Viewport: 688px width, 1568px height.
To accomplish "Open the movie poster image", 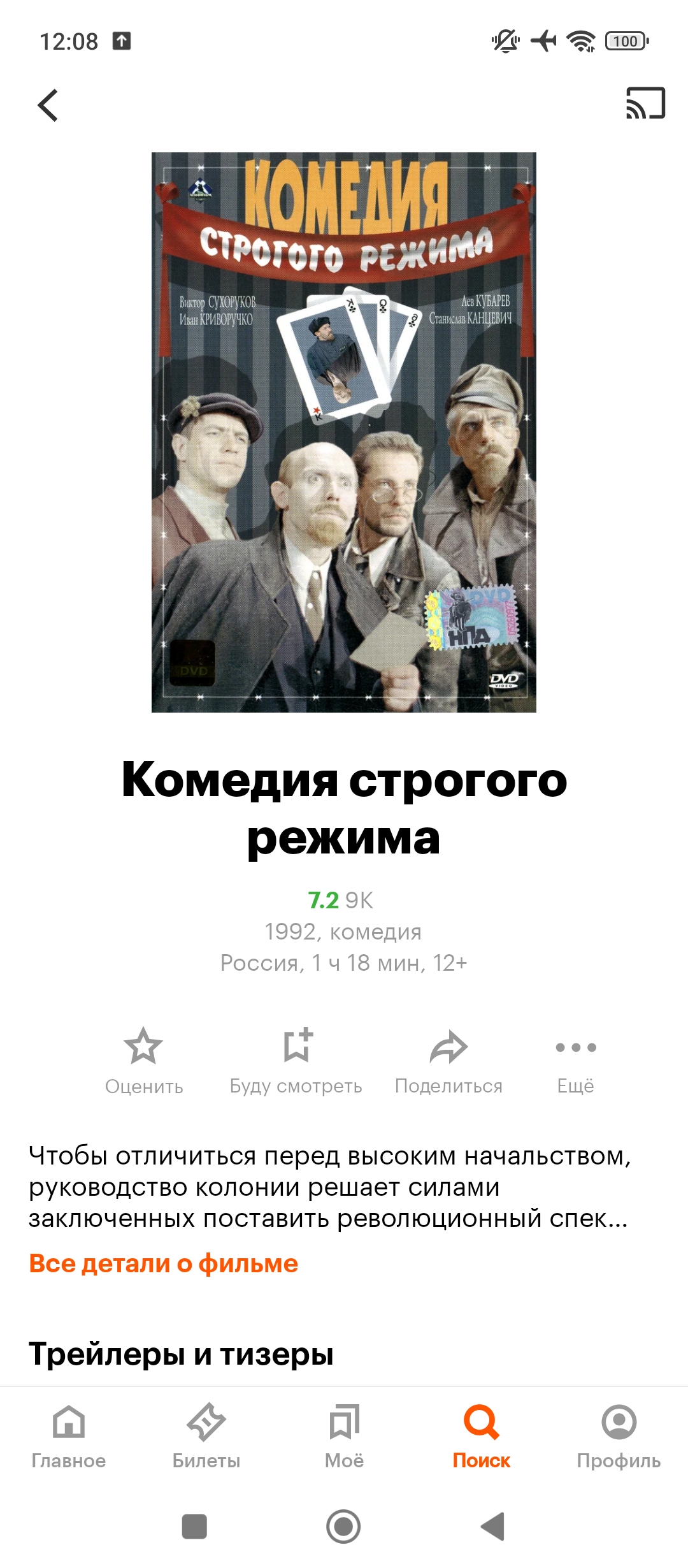I will [344, 432].
